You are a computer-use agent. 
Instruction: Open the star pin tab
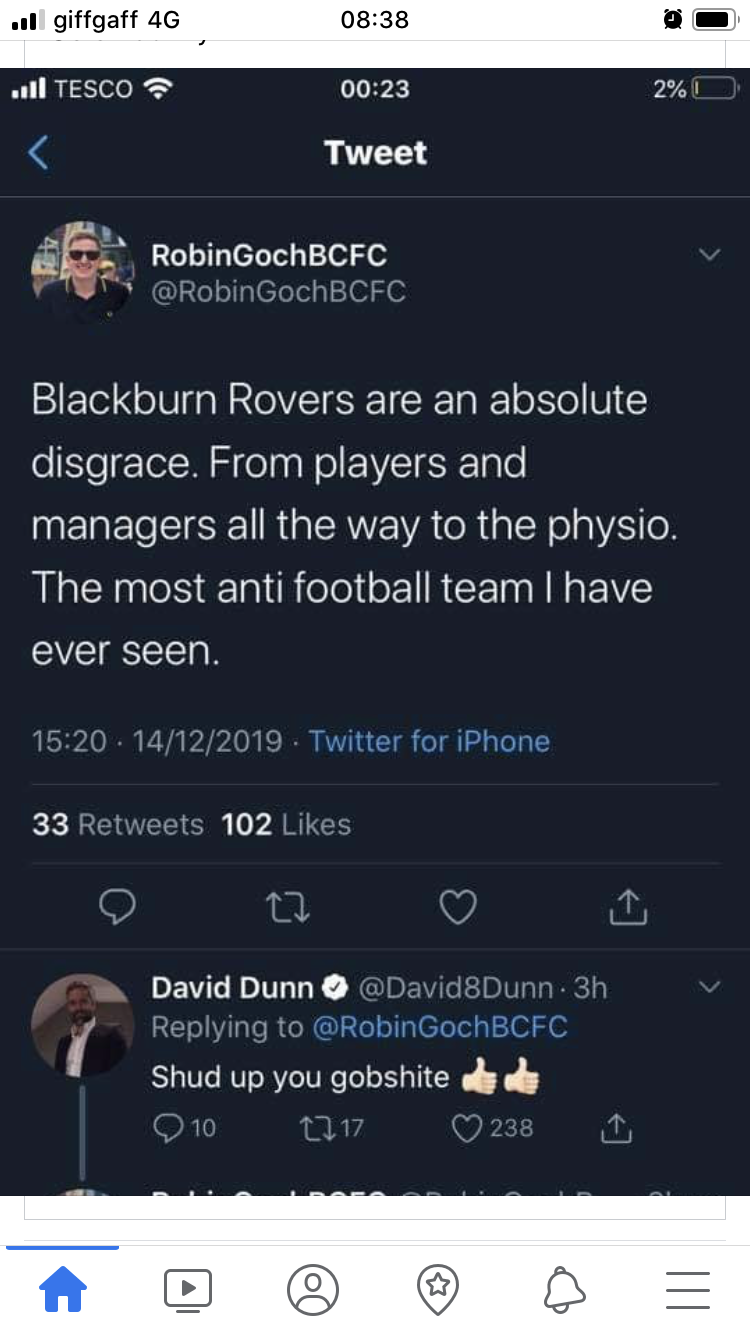[438, 1289]
